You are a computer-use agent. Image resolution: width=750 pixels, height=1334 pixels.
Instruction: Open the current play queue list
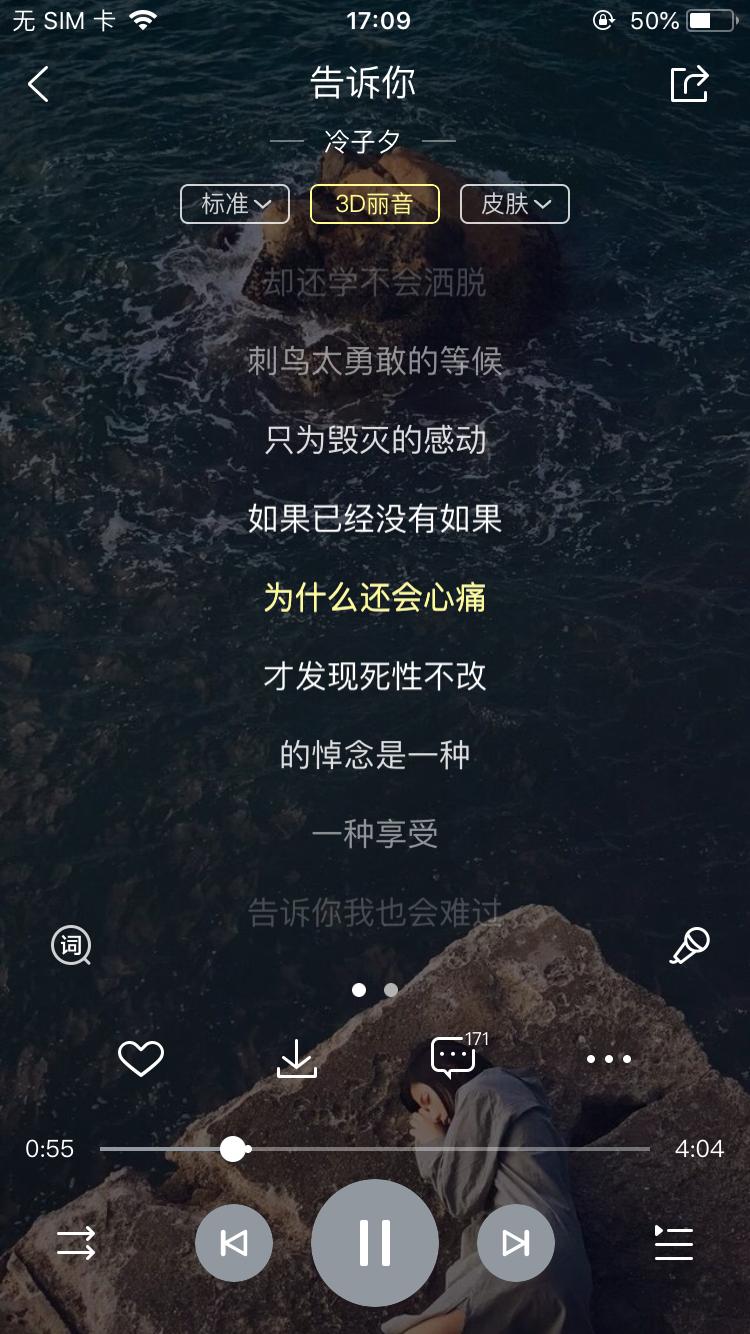[x=673, y=1242]
